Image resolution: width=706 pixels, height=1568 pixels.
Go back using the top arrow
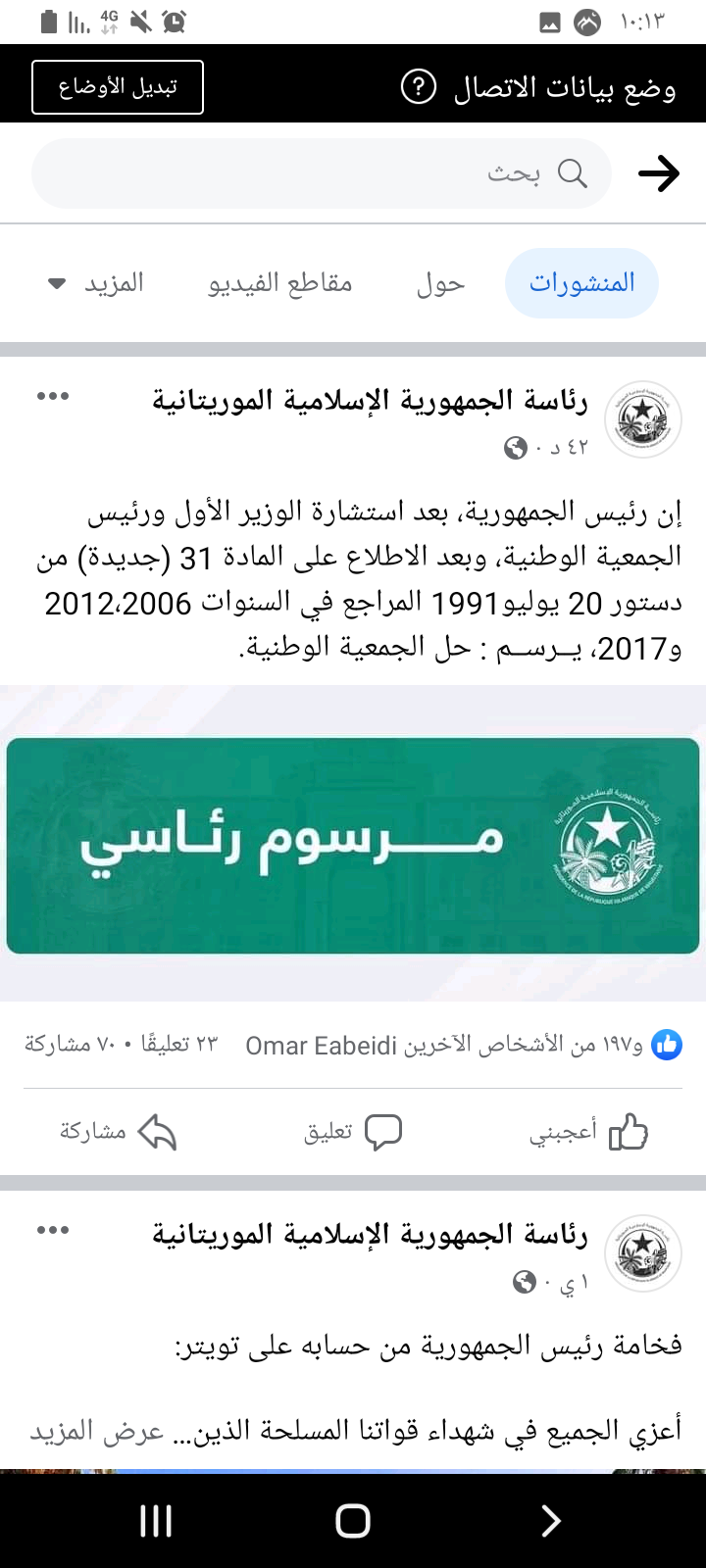coord(659,174)
